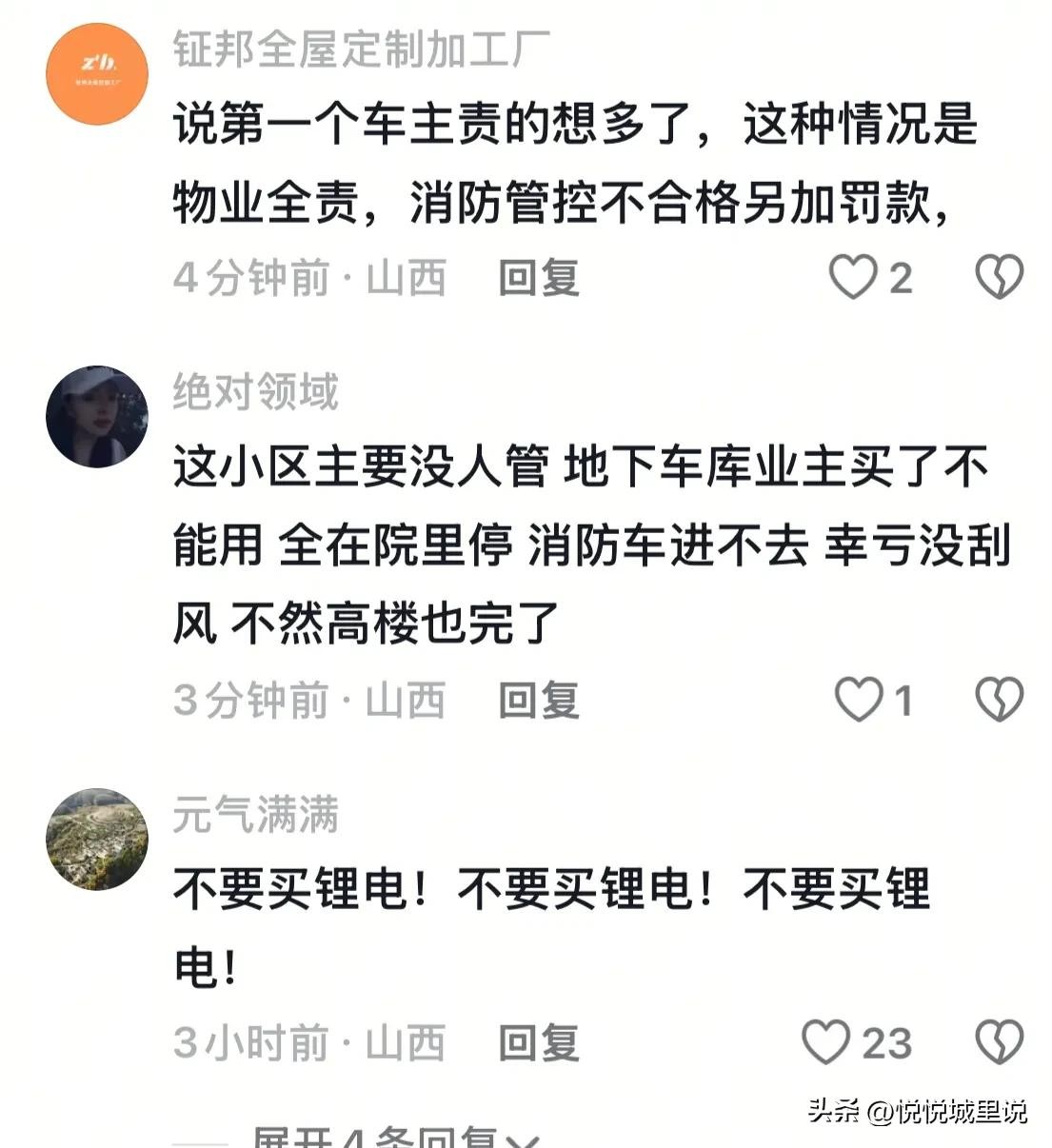1052x1148 pixels.
Task: Dislike the comment by 钲邦全屋定制加工厂
Action: (x=999, y=278)
